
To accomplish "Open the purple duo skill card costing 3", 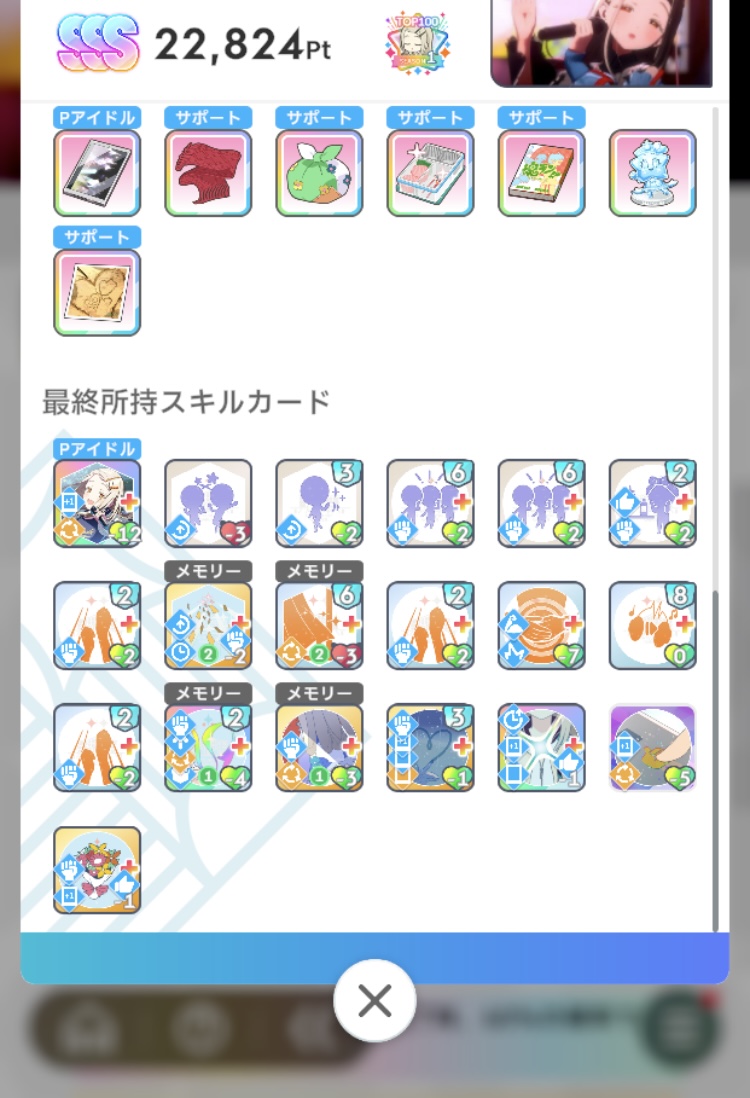I will pyautogui.click(x=208, y=503).
